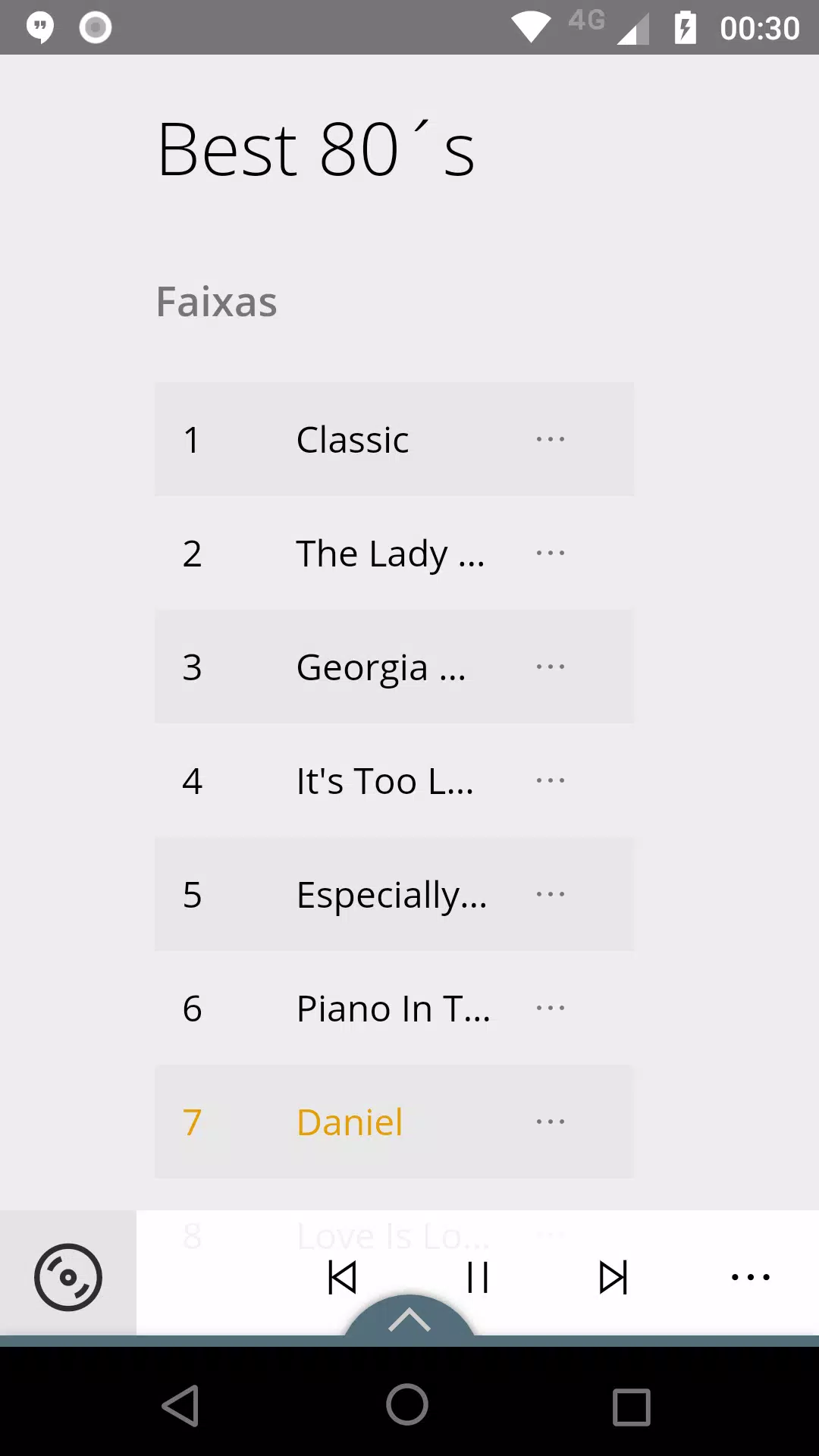
Task: Start track 6 Piano In T...
Action: (x=394, y=1008)
